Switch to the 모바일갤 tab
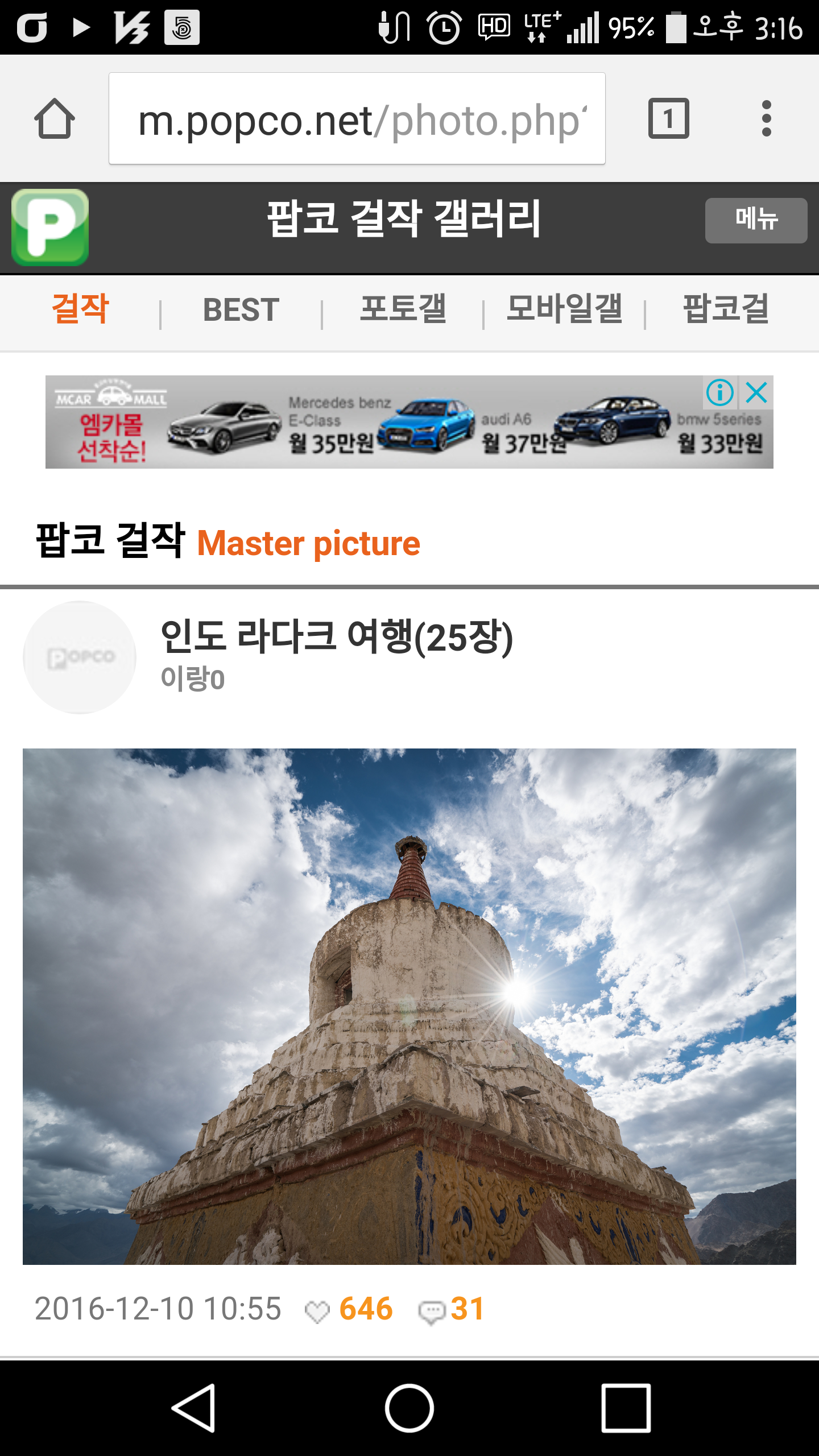This screenshot has width=819, height=1456. tap(564, 310)
